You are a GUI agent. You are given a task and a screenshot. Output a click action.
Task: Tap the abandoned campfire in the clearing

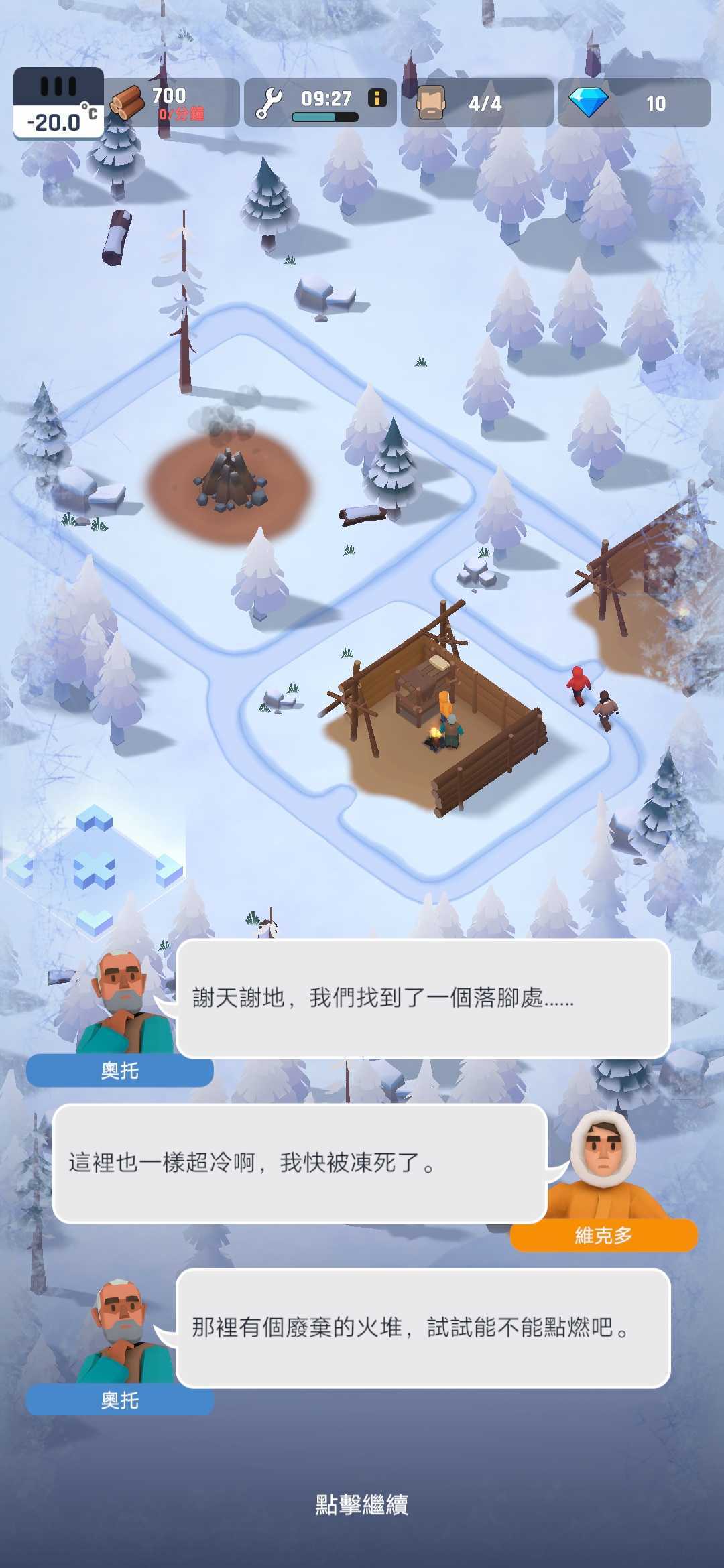click(231, 479)
